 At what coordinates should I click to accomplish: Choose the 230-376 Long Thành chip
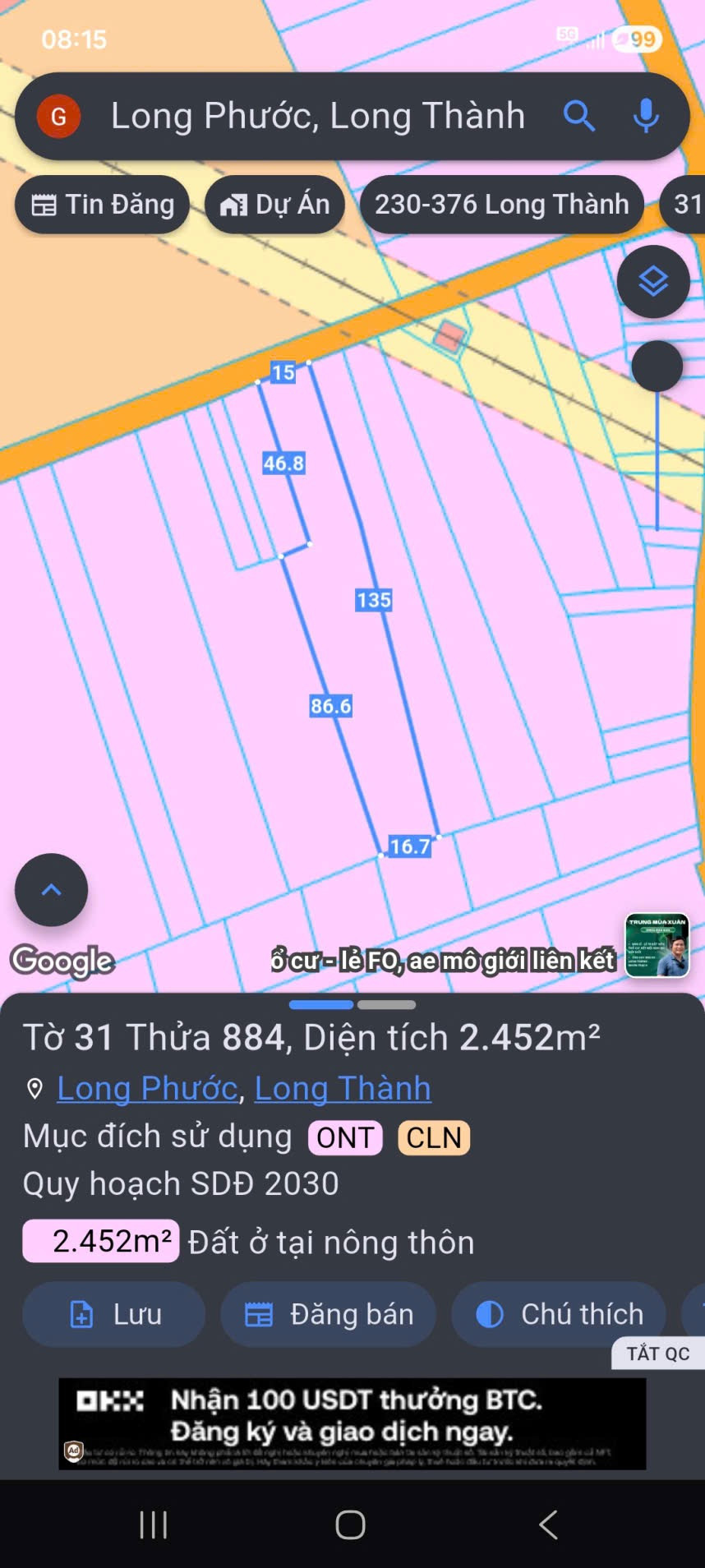coord(502,205)
